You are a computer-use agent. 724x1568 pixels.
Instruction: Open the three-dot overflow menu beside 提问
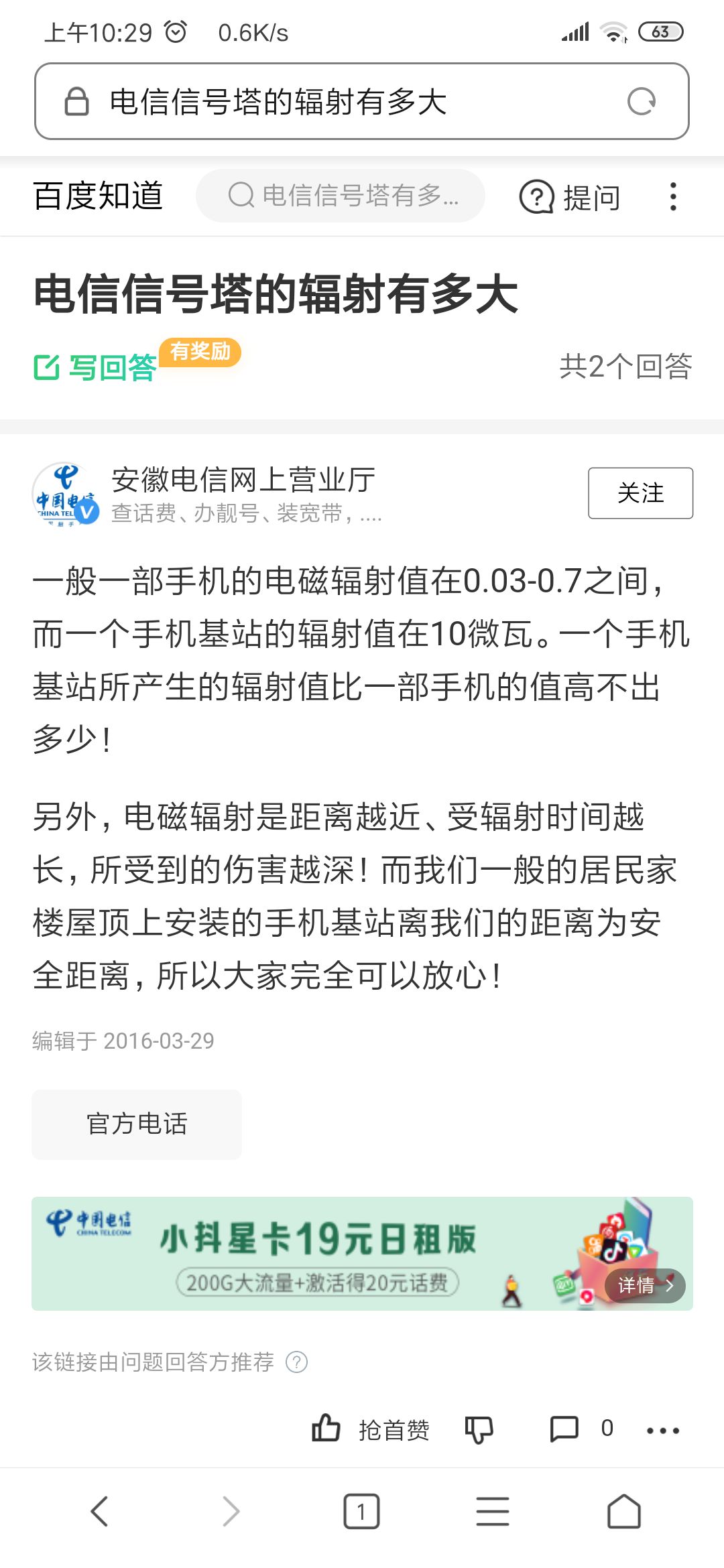point(673,197)
